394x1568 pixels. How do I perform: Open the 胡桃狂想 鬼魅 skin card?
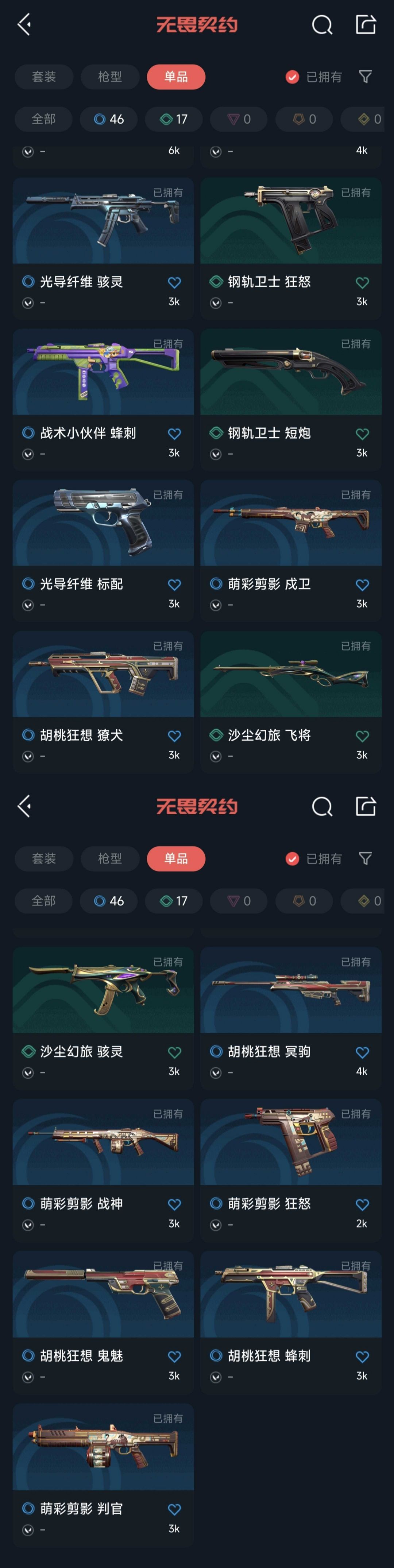pos(103,1322)
